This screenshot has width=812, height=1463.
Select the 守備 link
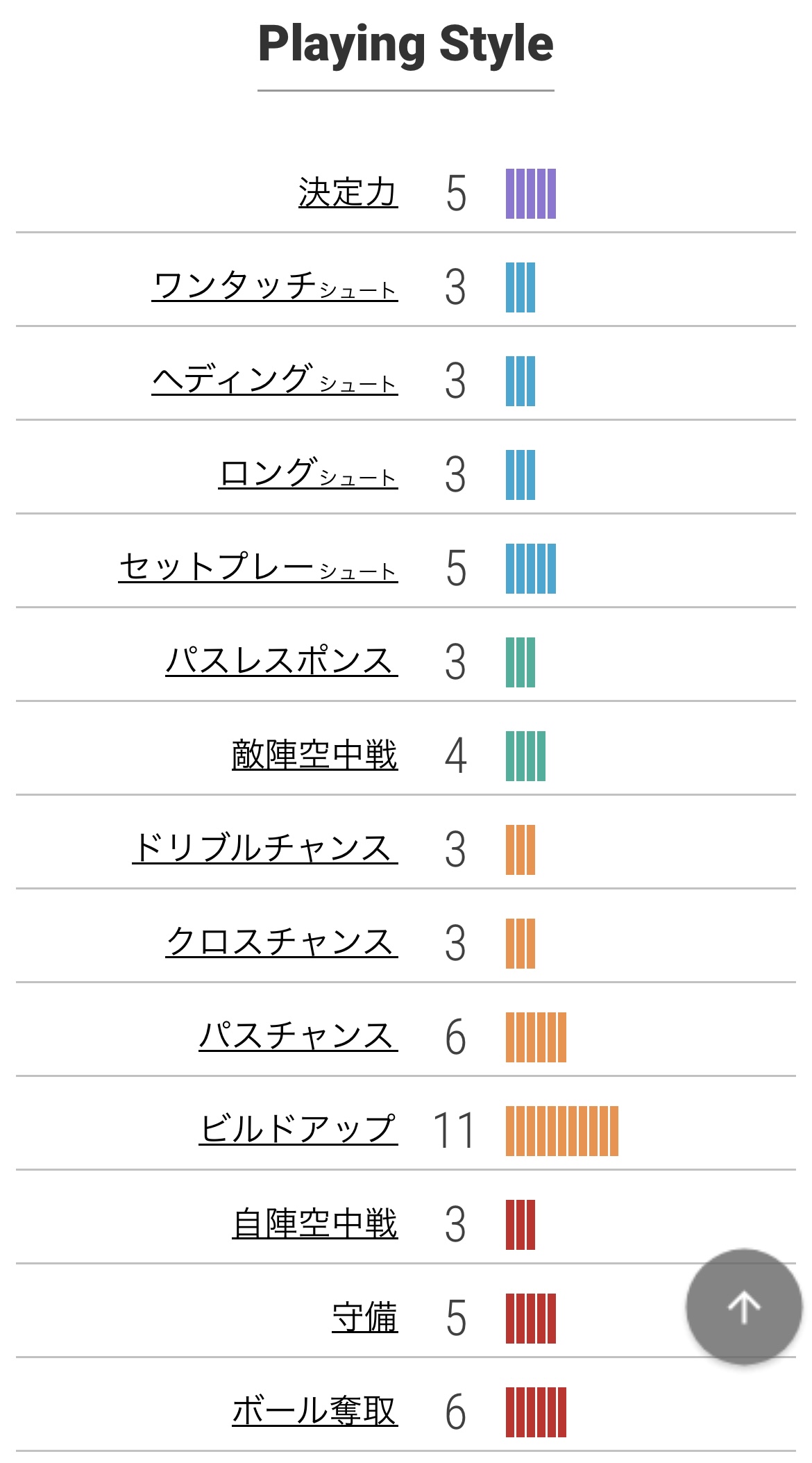[x=365, y=1317]
